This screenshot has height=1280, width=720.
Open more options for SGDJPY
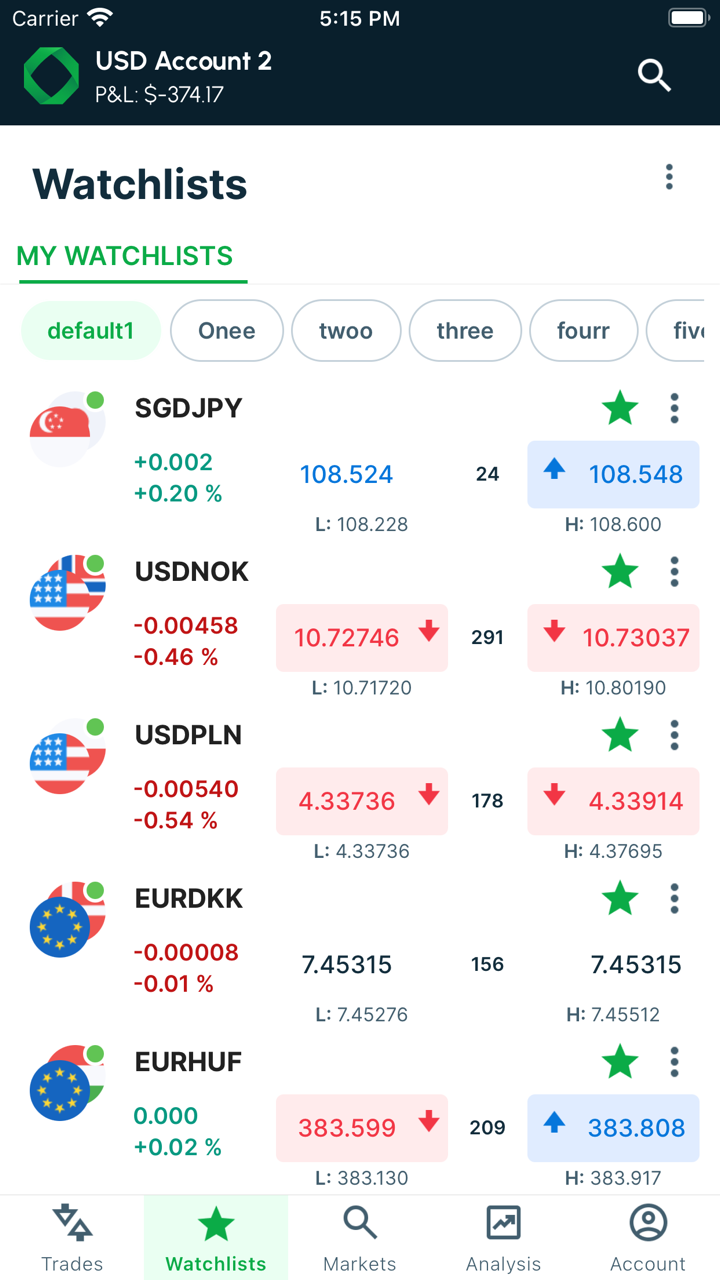(x=675, y=408)
